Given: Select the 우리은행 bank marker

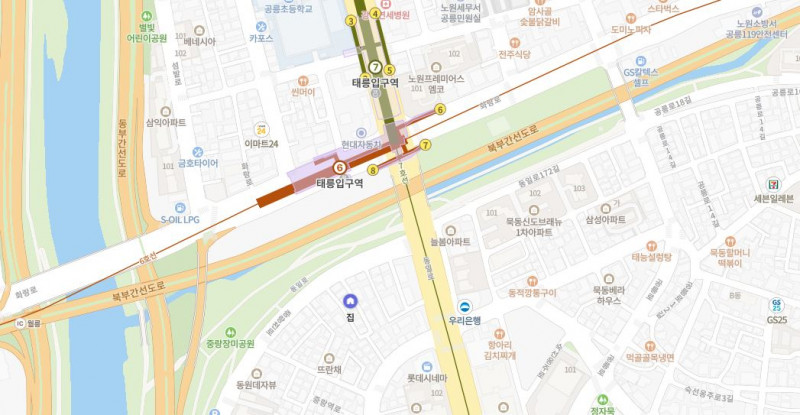Looking at the screenshot, I should [464, 306].
